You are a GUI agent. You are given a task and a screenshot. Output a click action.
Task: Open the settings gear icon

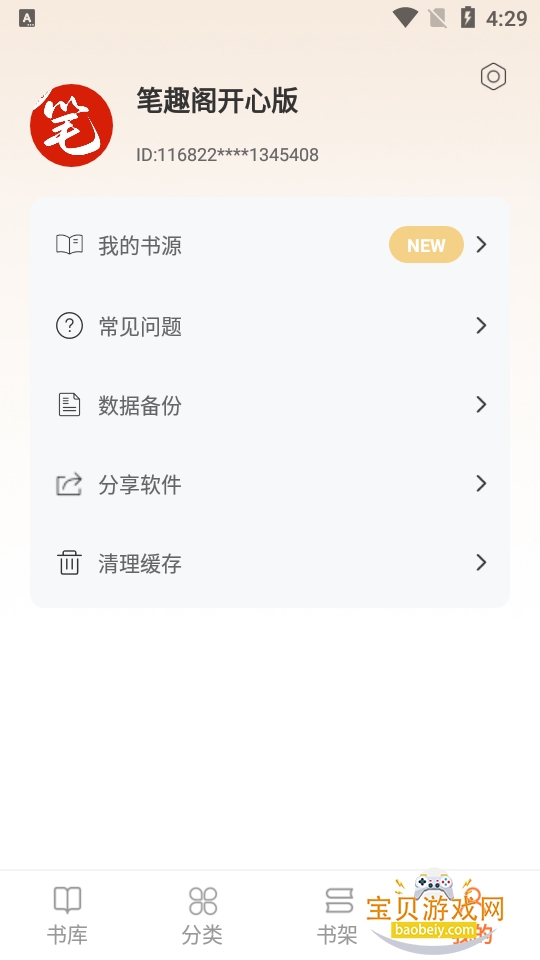tap(493, 77)
